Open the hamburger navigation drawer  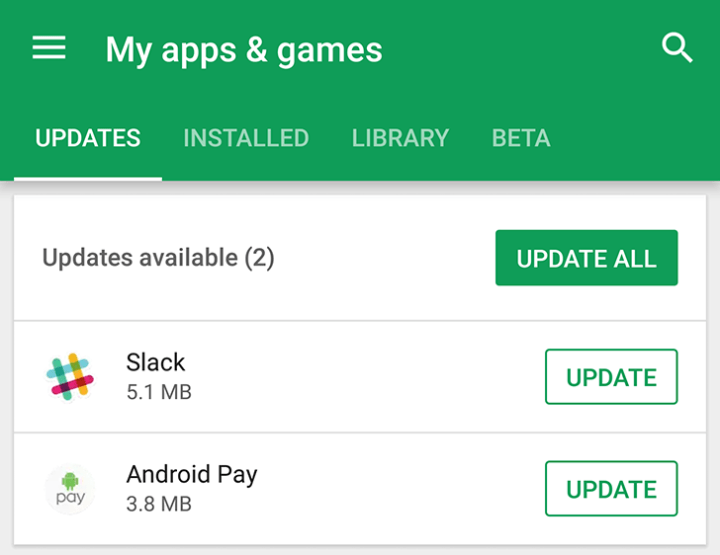point(49,48)
